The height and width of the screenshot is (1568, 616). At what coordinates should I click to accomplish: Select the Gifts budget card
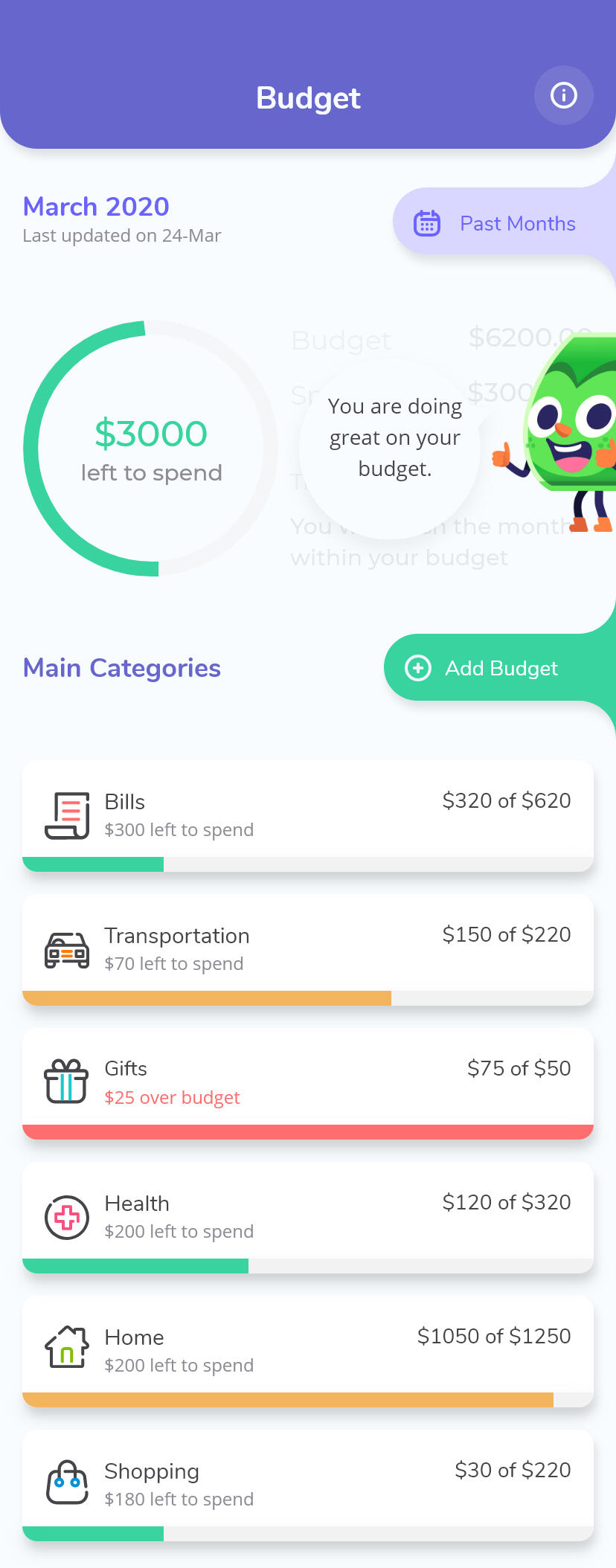coord(307,1082)
